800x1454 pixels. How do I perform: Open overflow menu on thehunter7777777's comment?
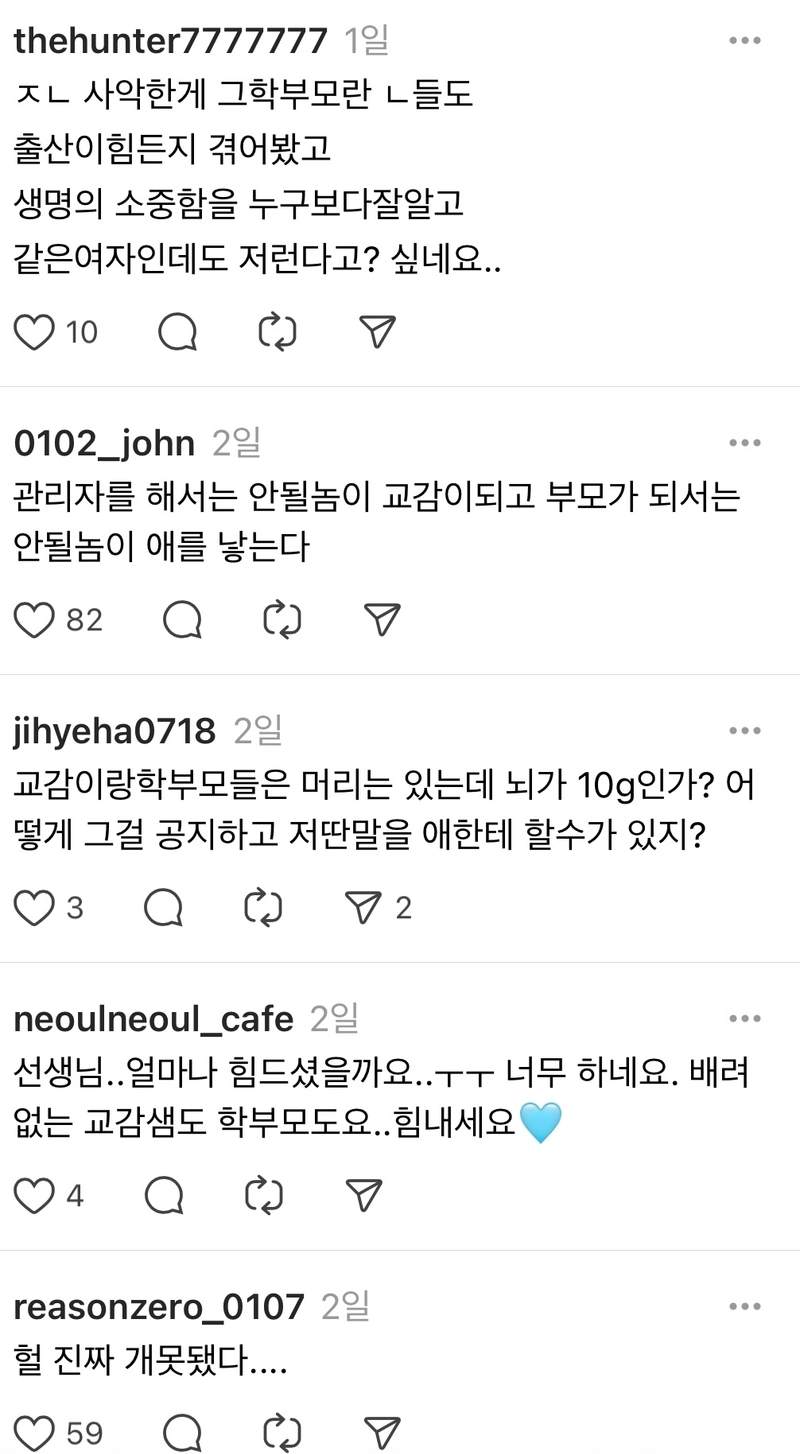745,41
